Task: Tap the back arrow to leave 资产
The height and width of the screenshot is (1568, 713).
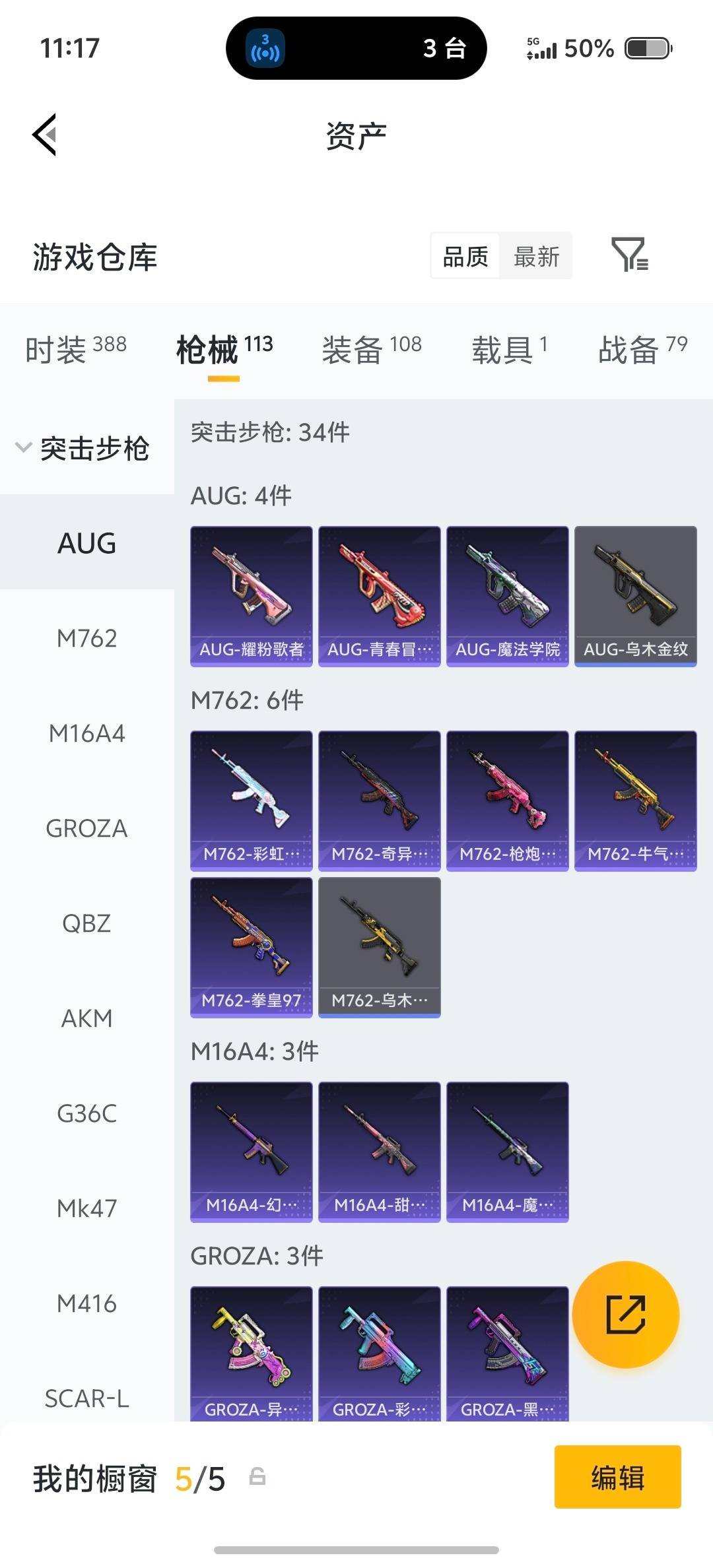Action: (x=44, y=135)
